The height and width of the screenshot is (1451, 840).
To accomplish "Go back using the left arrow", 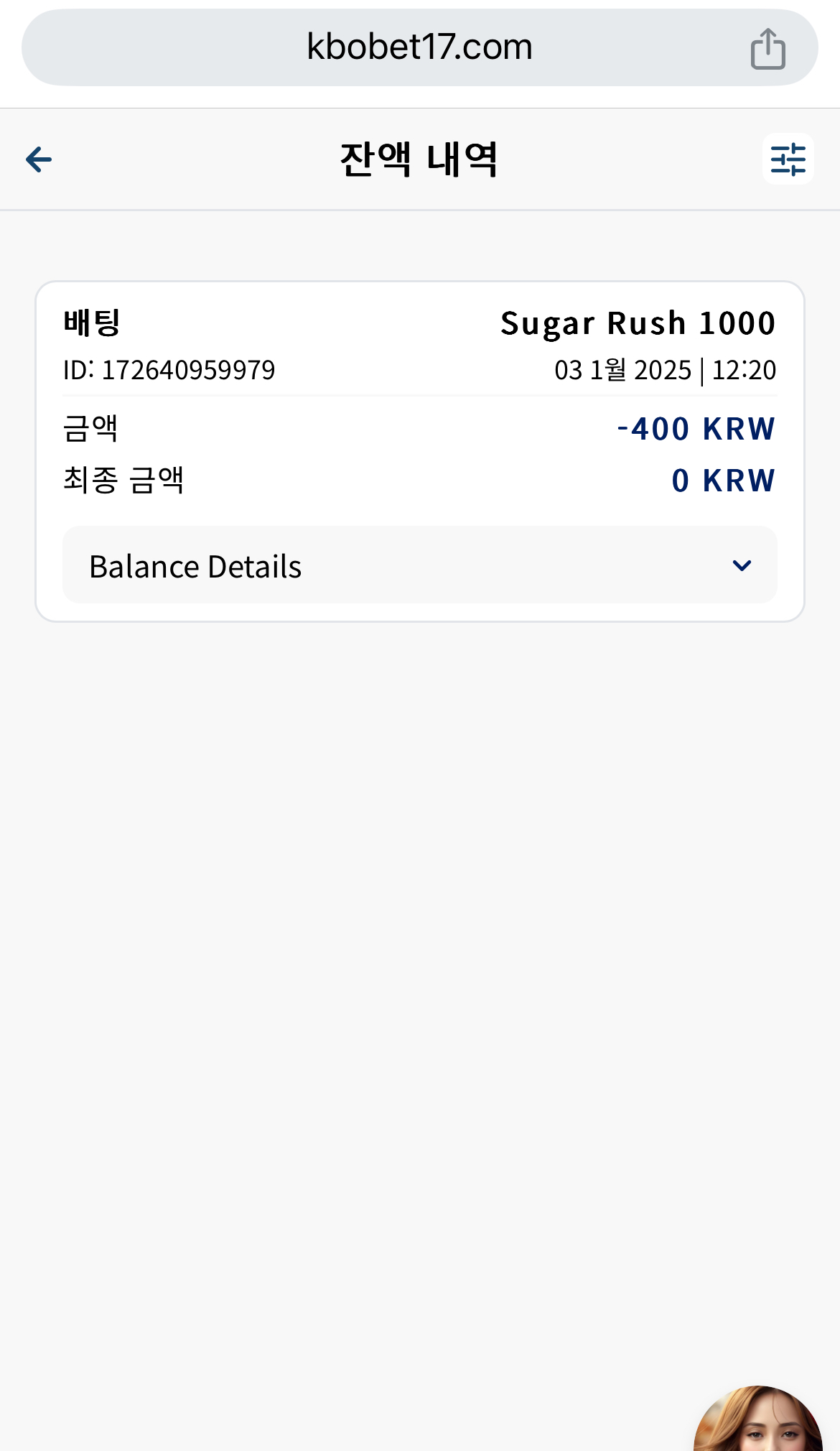I will pos(39,159).
